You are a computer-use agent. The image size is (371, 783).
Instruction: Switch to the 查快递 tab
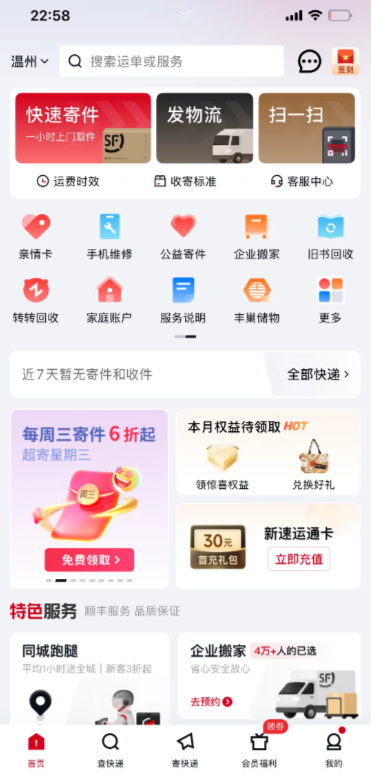[110, 751]
